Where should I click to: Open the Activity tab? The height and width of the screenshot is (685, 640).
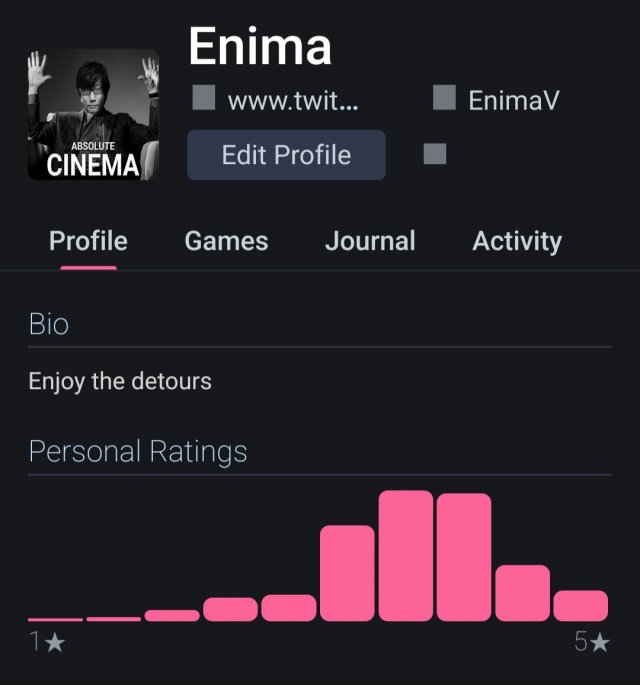click(x=517, y=241)
